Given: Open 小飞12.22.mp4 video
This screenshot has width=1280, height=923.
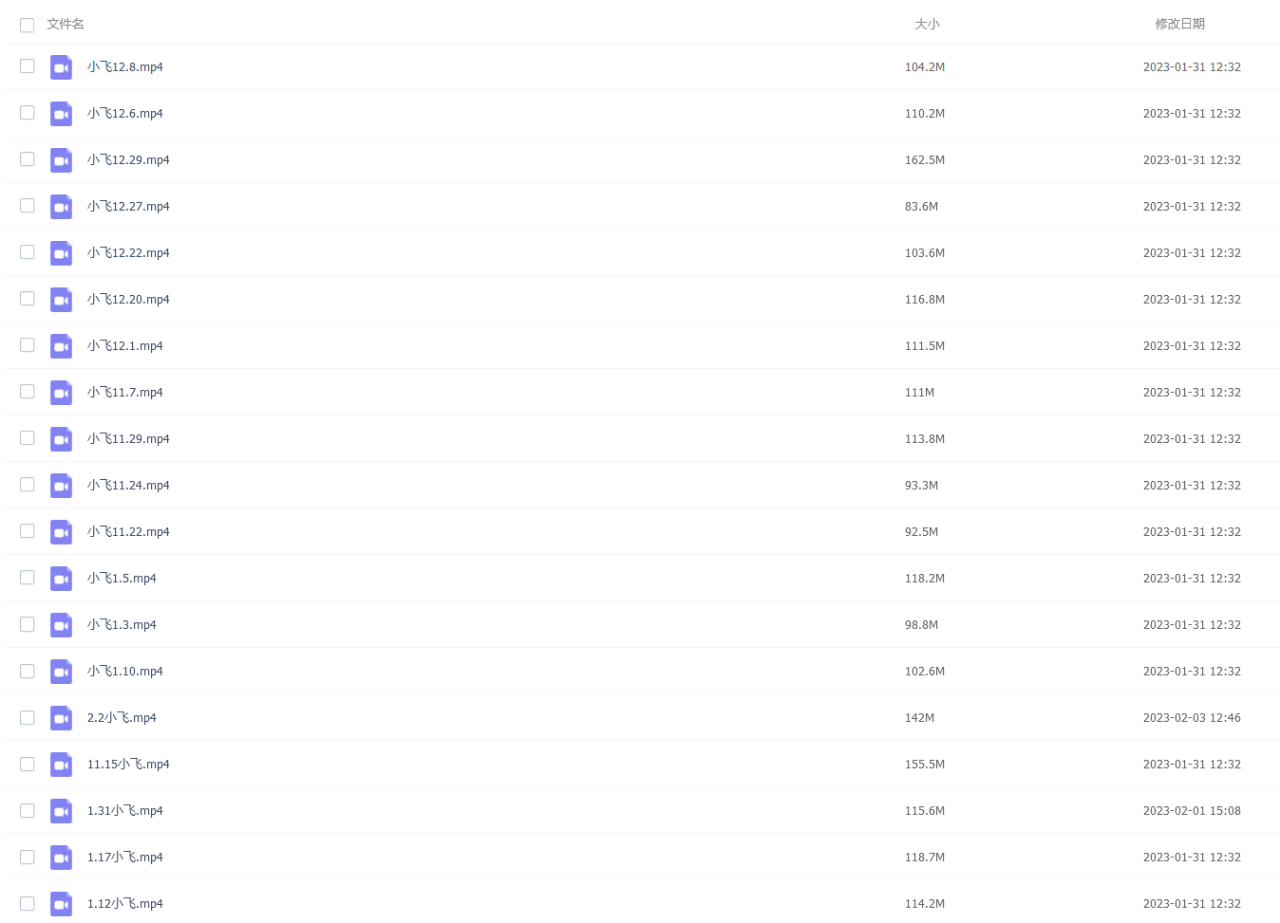Looking at the screenshot, I should point(128,253).
